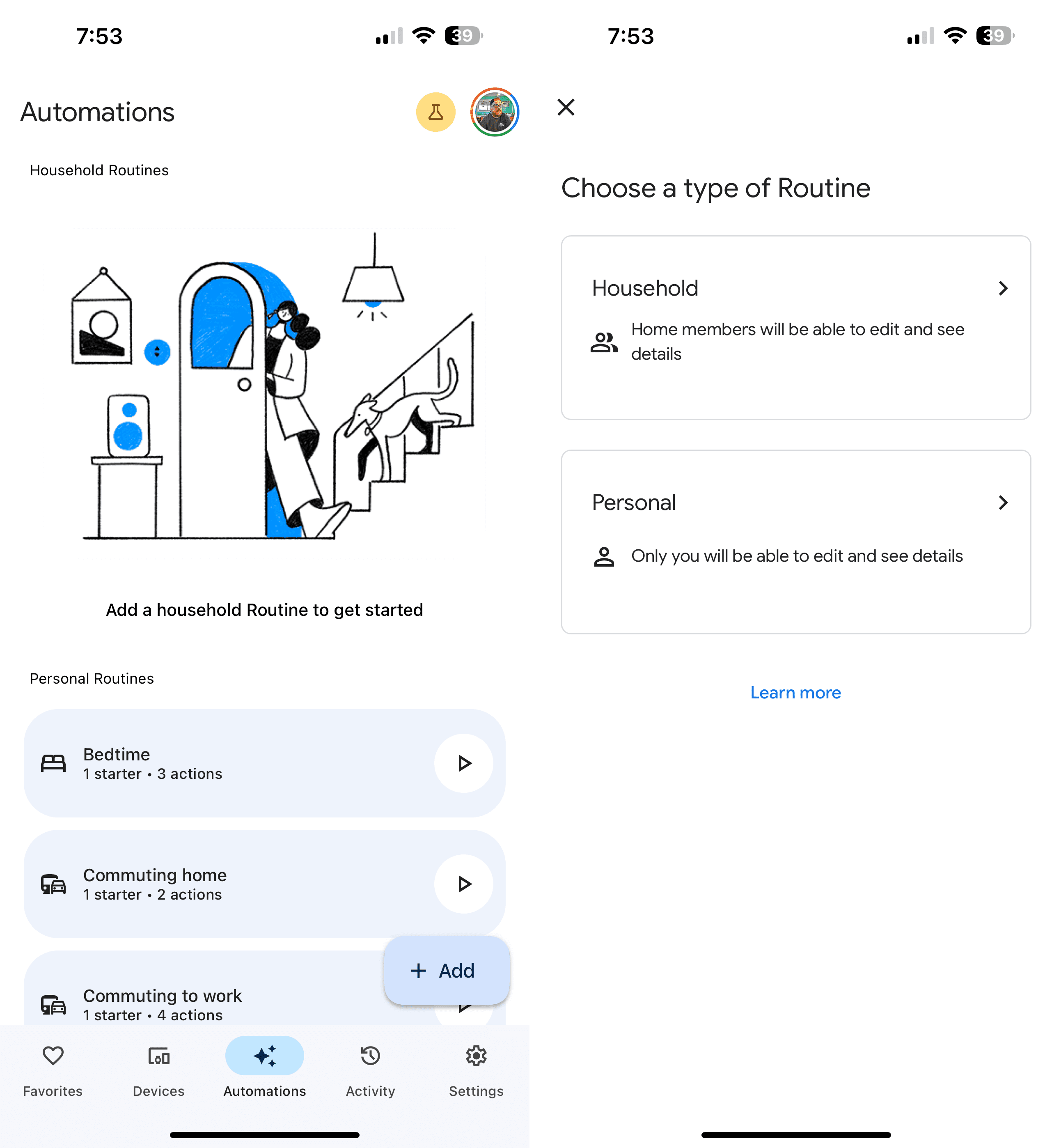
Task: Choose the Household routine type
Action: [796, 327]
